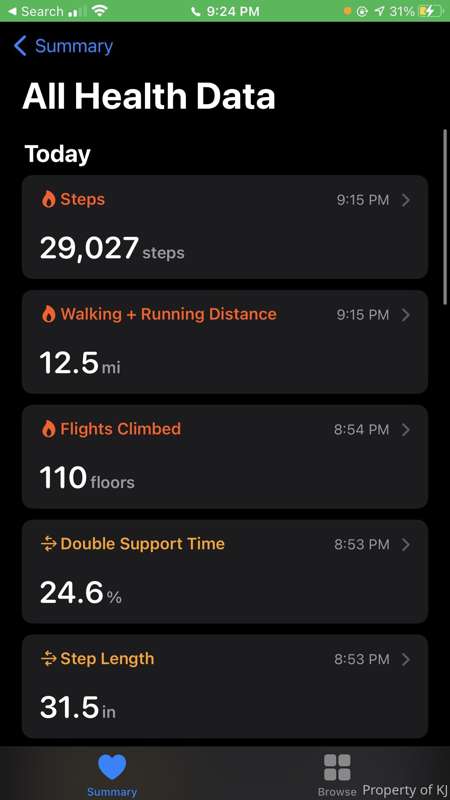Open the Steps data card
450x800 pixels.
224,227
